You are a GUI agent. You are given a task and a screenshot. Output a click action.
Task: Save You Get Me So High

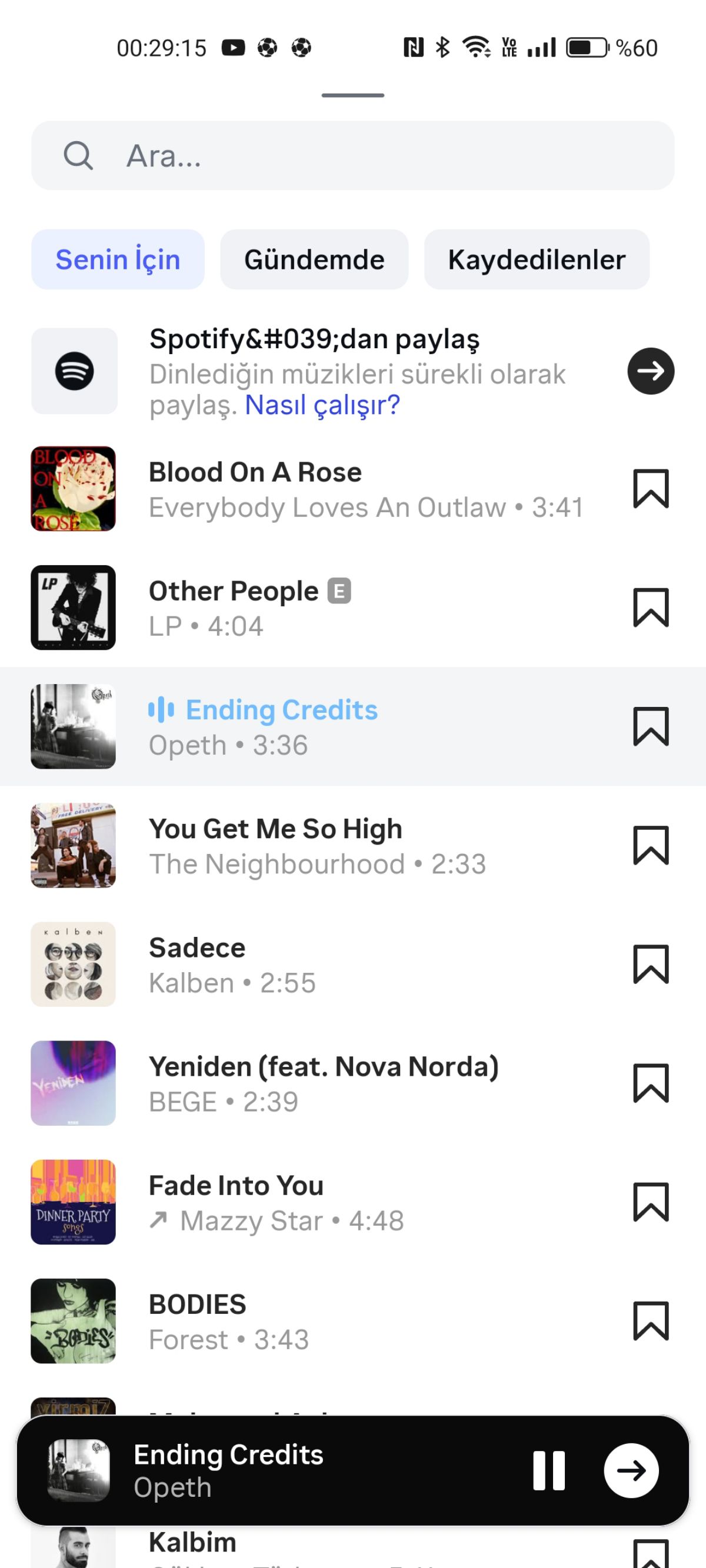[x=651, y=846]
